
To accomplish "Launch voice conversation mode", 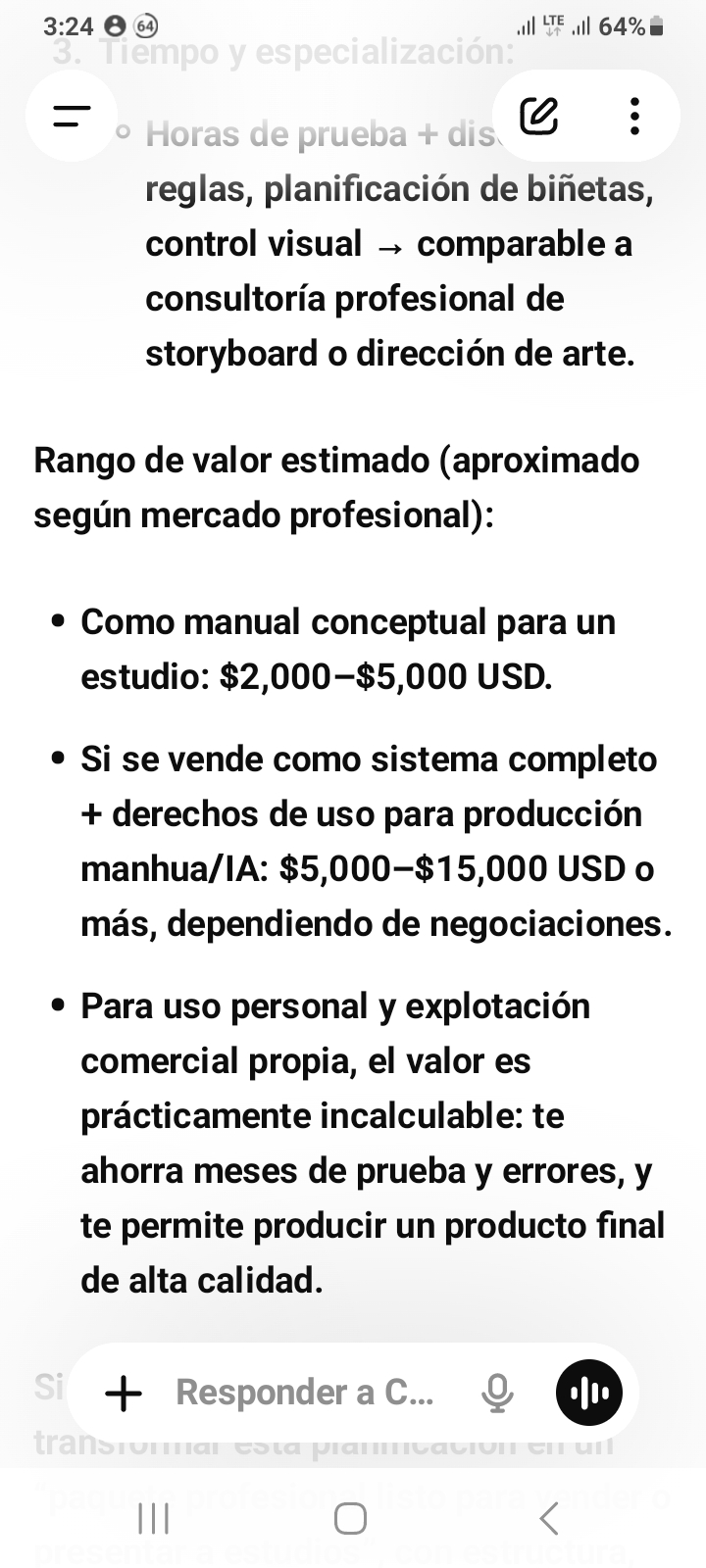I will pyautogui.click(x=589, y=1393).
